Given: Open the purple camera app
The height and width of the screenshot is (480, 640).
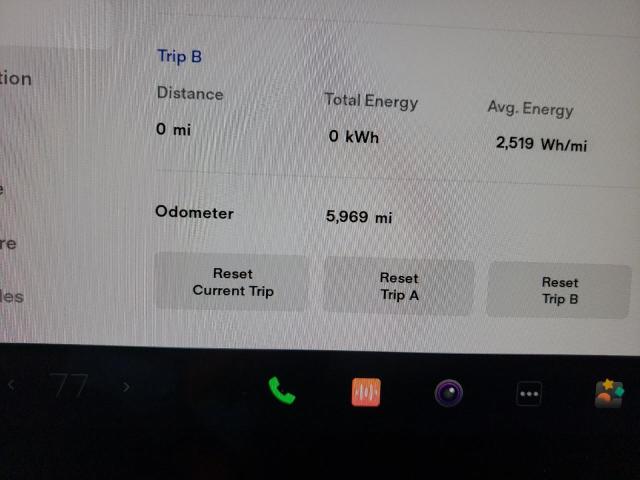Looking at the screenshot, I should coord(448,393).
